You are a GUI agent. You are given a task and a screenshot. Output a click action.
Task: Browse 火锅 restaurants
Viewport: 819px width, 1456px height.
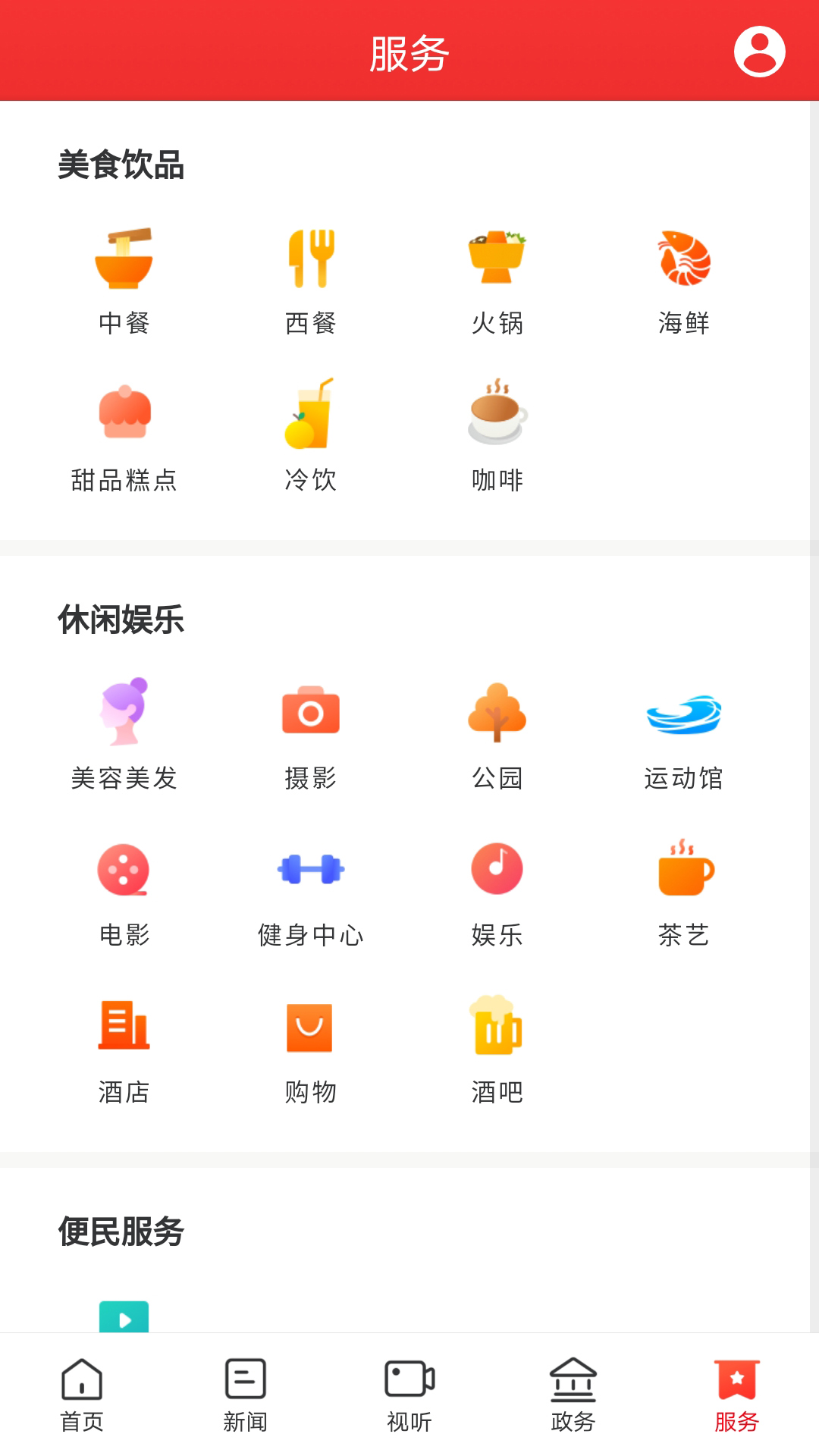point(497,281)
